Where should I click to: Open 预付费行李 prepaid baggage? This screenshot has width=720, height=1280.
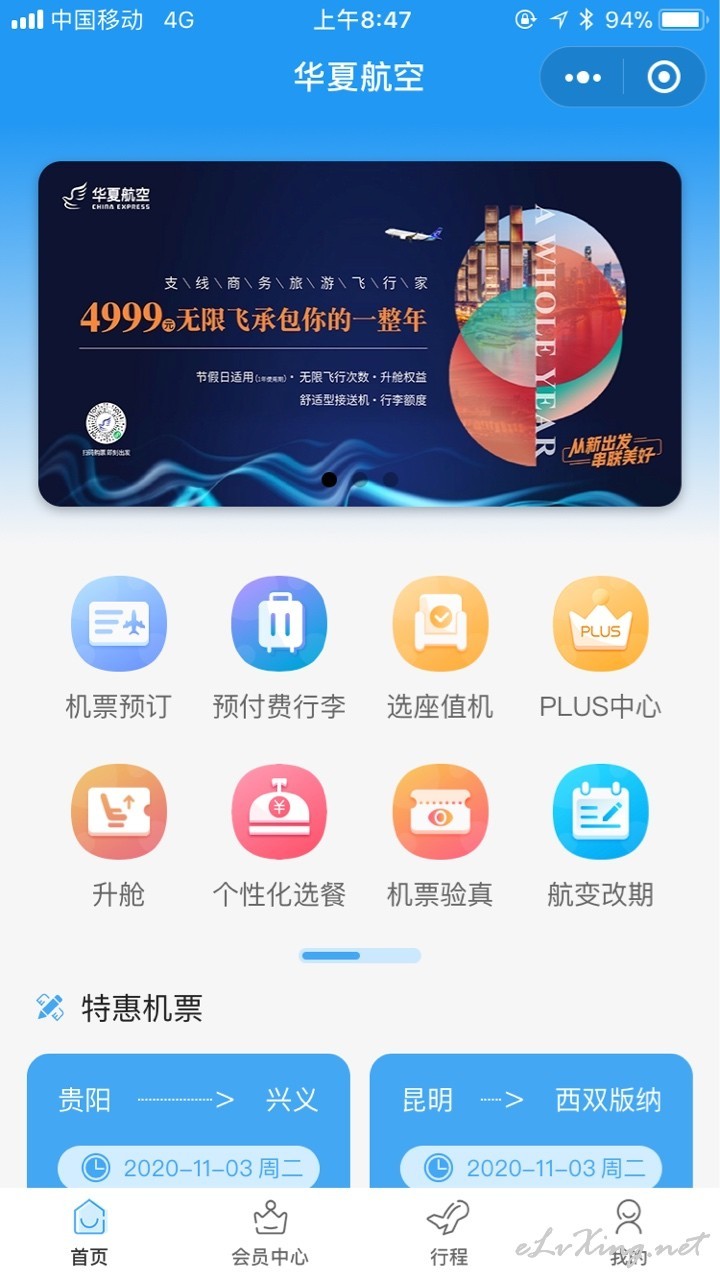click(279, 649)
